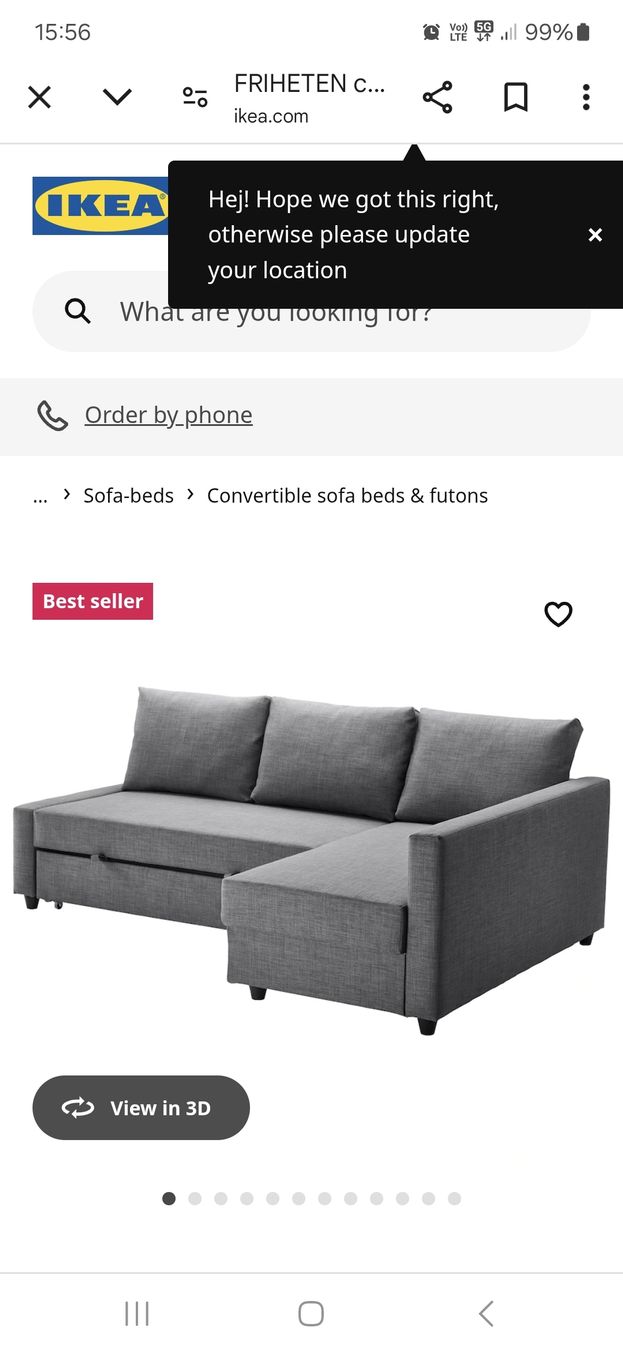Go back with the system back button

pyautogui.click(x=486, y=1313)
